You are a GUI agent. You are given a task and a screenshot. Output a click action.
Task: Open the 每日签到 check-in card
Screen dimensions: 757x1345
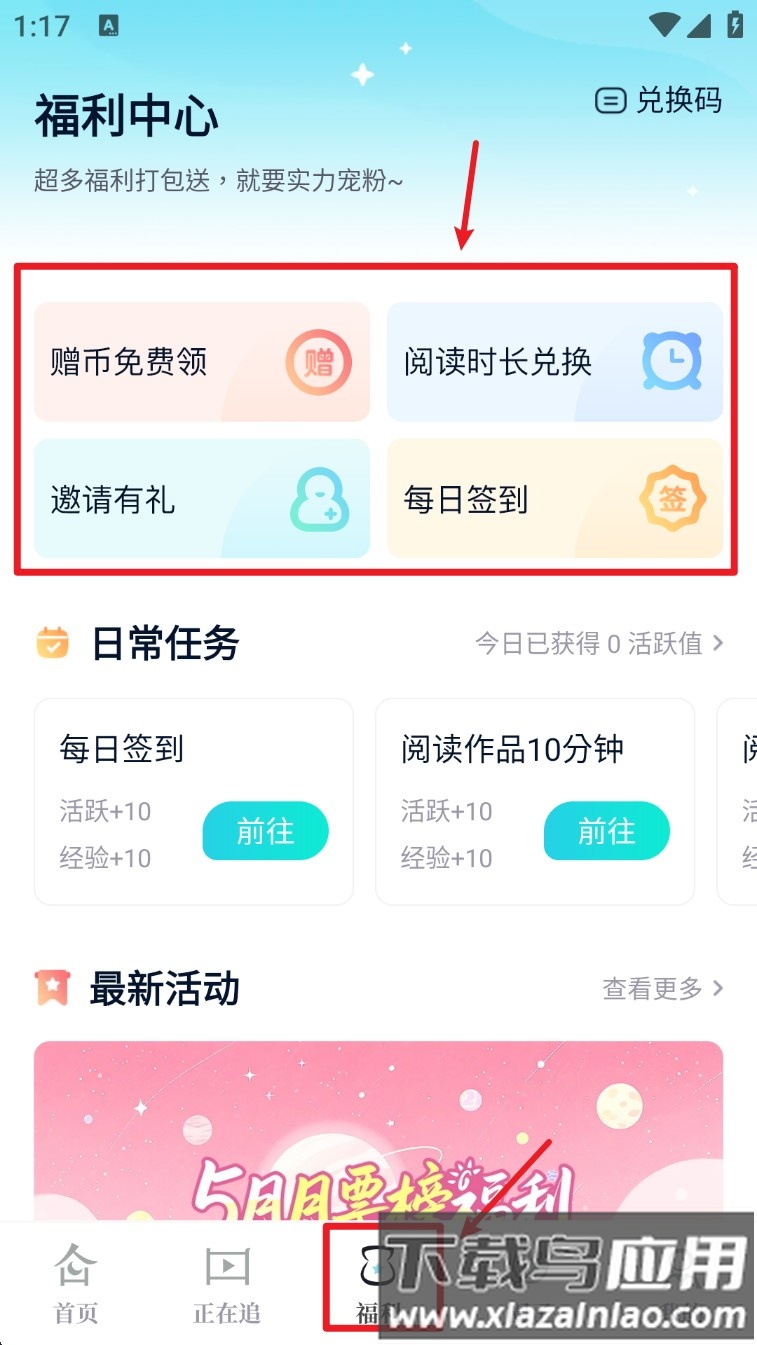click(x=554, y=498)
